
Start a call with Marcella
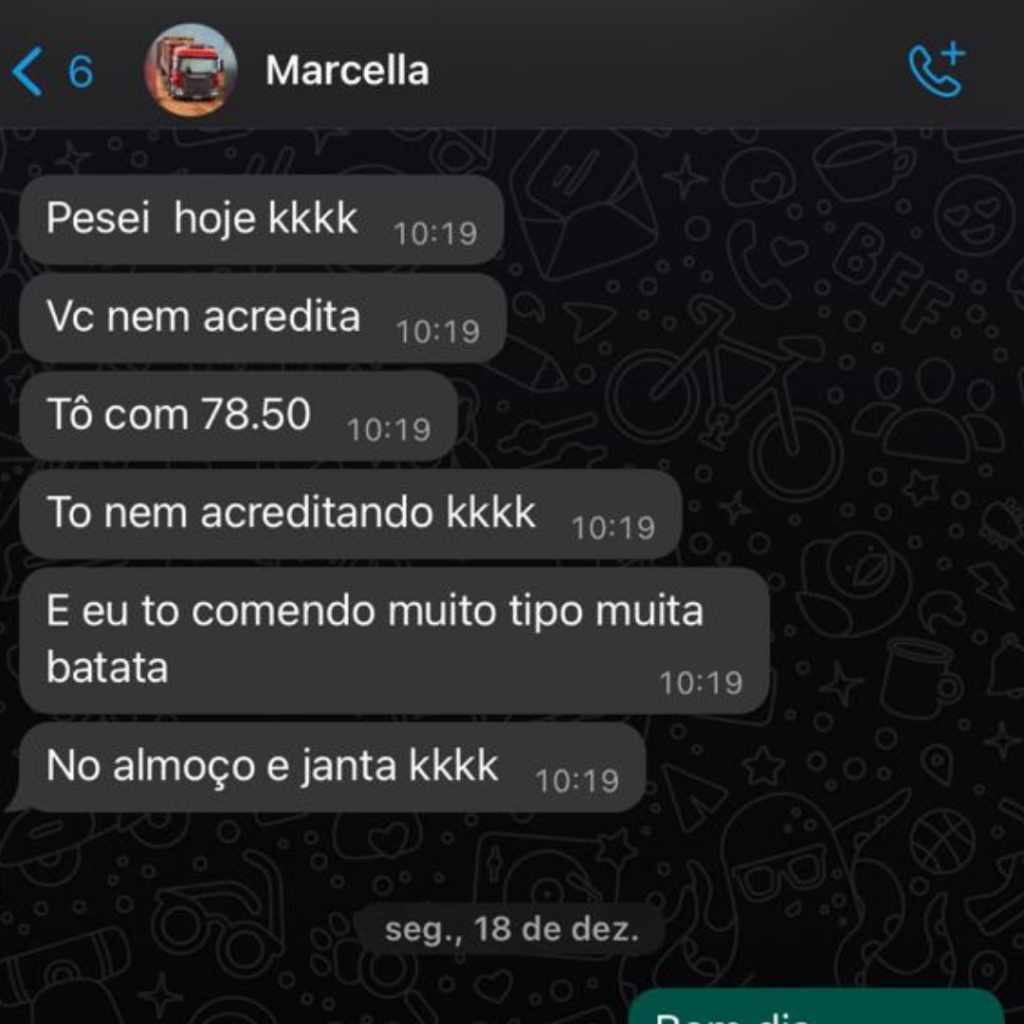pos(935,70)
